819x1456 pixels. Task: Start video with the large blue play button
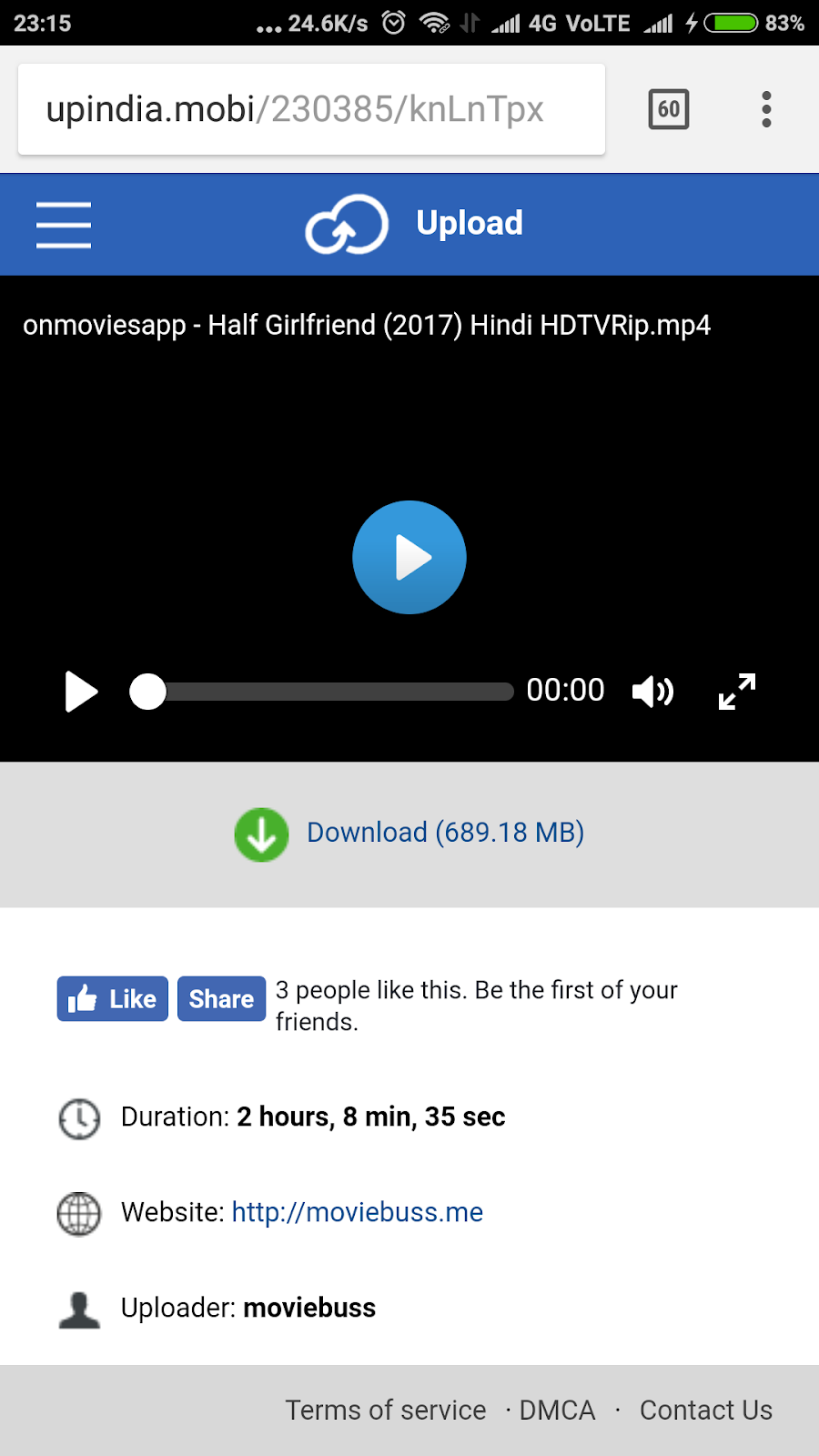click(409, 557)
